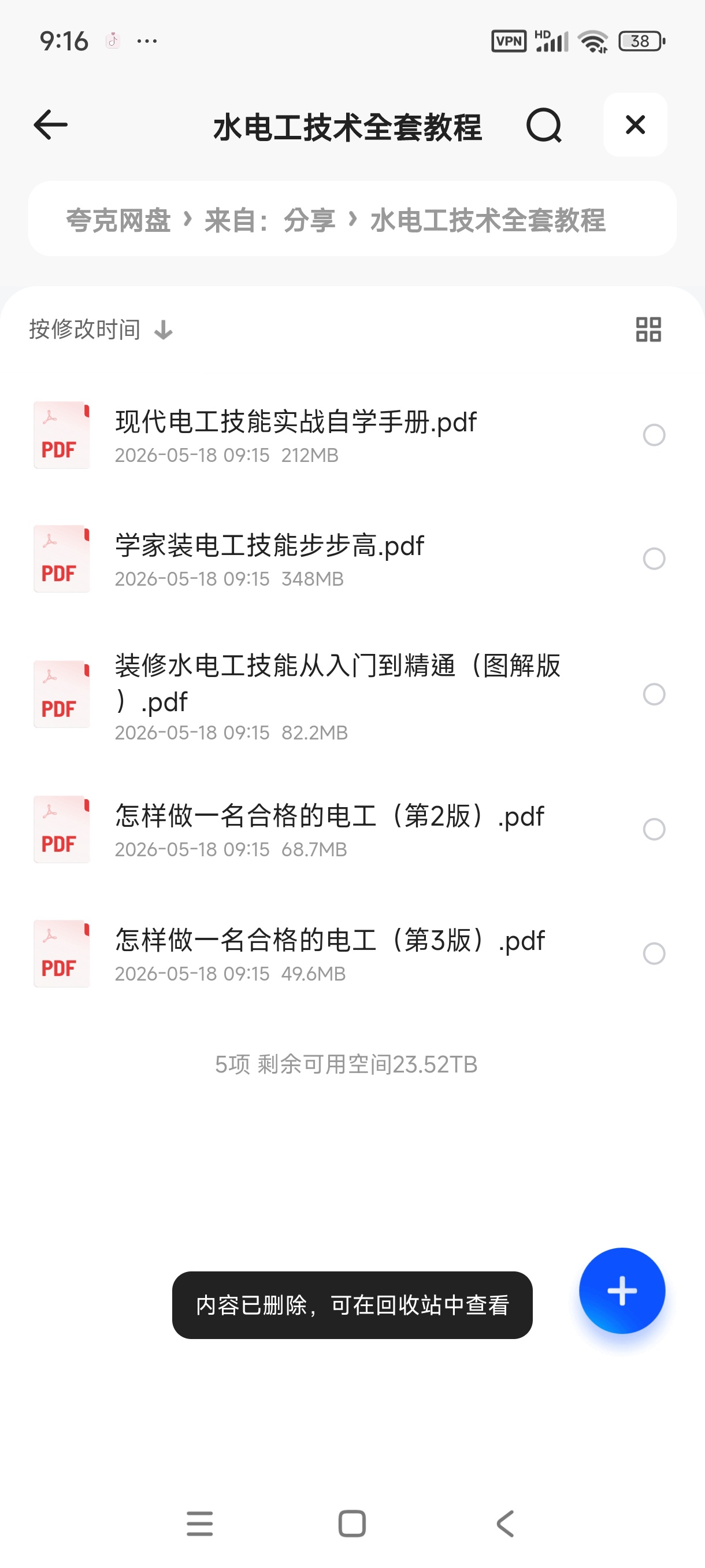This screenshot has height=1568, width=705.
Task: Select 现代电工技能实战自学手册.pdf checkbox
Action: pyautogui.click(x=654, y=435)
